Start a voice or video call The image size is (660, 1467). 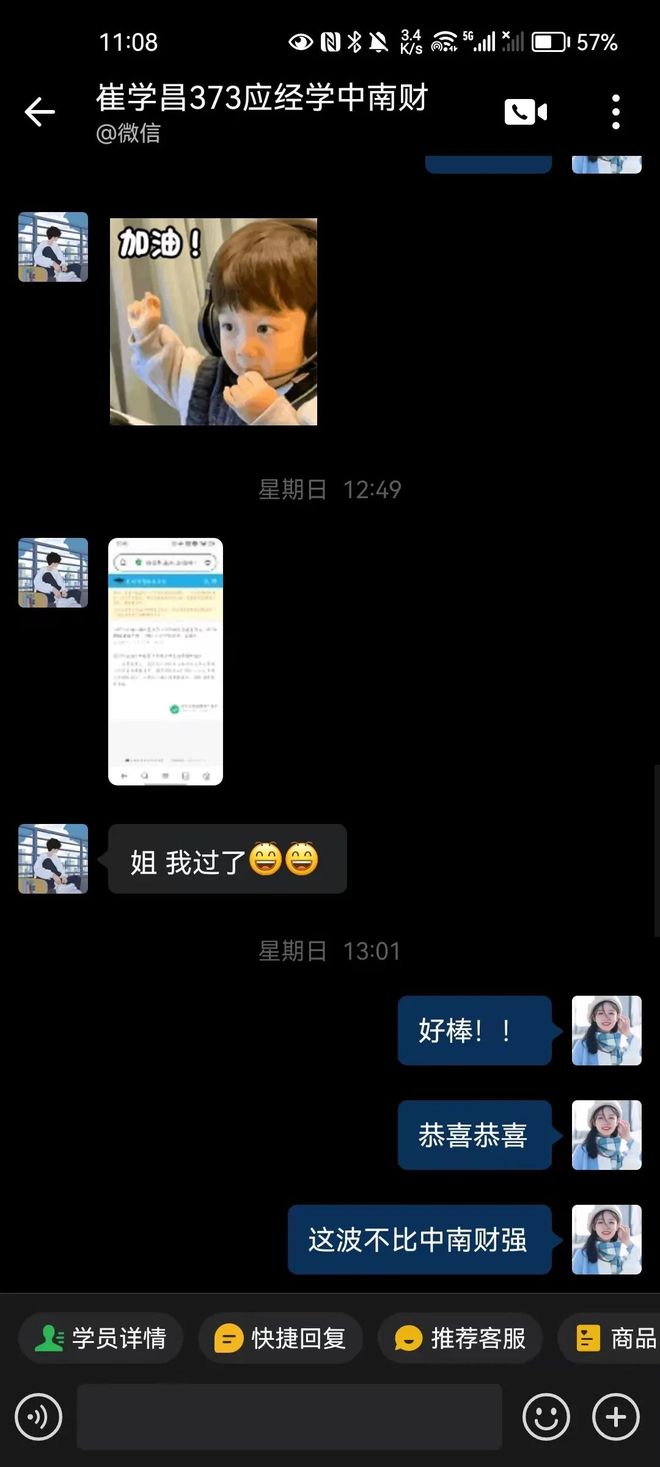(x=525, y=111)
